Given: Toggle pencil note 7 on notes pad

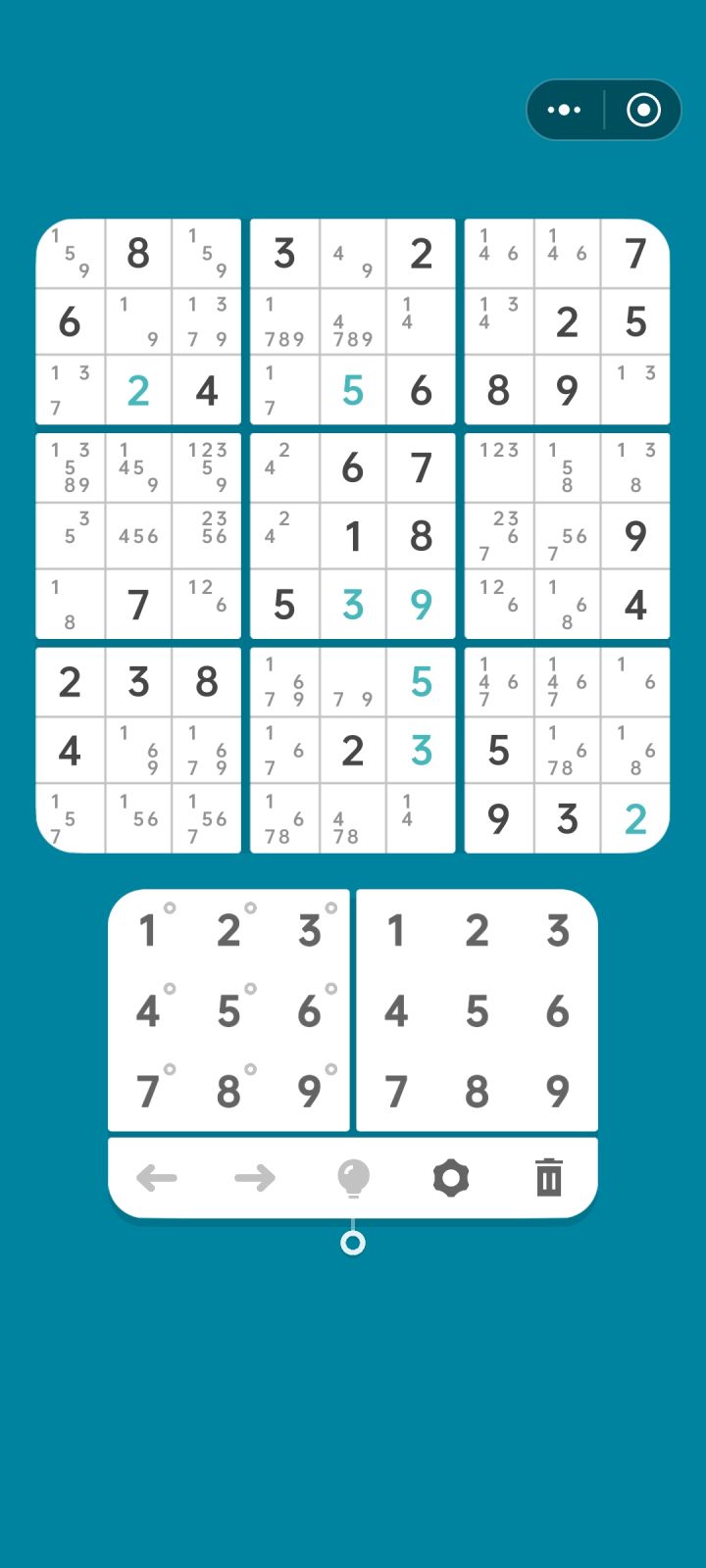Looking at the screenshot, I should tap(149, 1093).
